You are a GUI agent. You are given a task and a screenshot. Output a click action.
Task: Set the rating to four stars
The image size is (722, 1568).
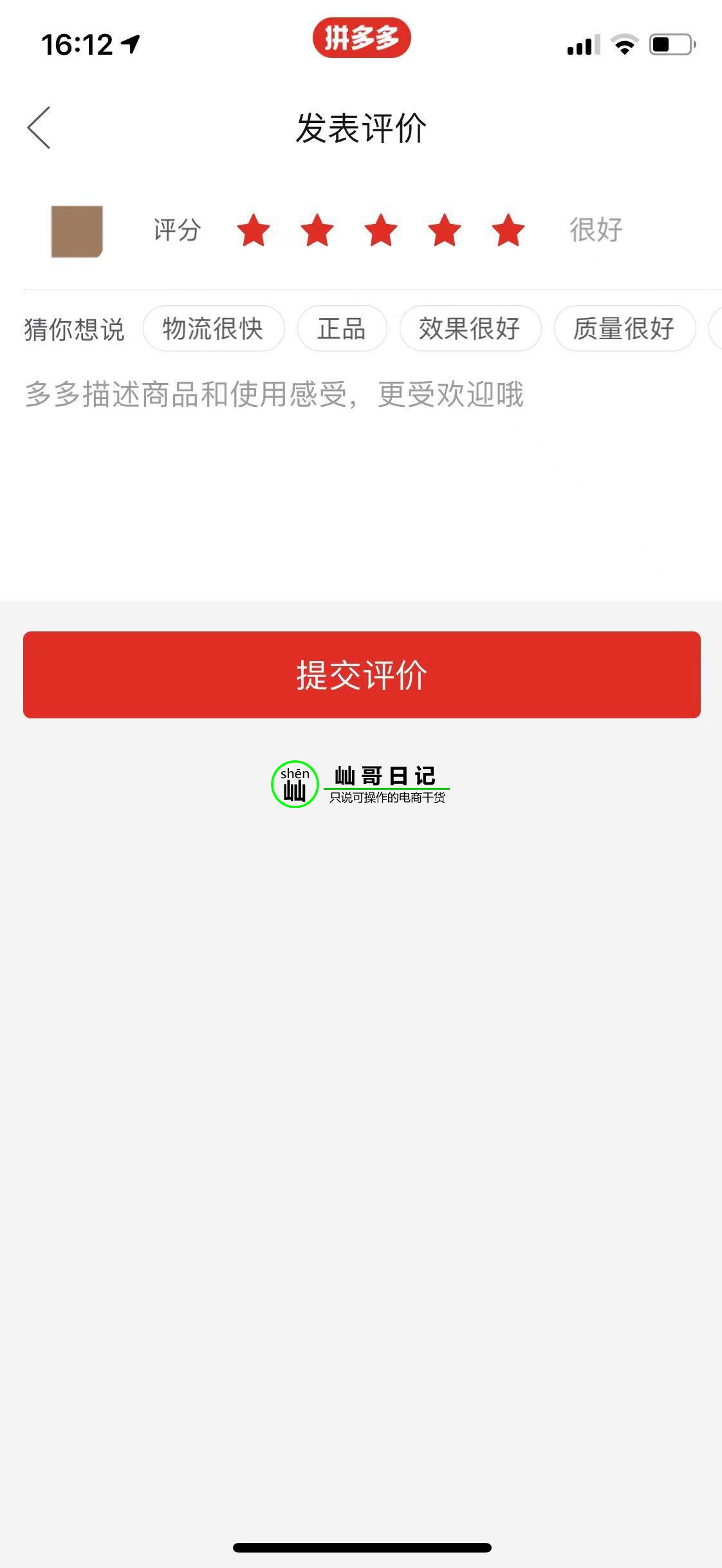[x=445, y=230]
